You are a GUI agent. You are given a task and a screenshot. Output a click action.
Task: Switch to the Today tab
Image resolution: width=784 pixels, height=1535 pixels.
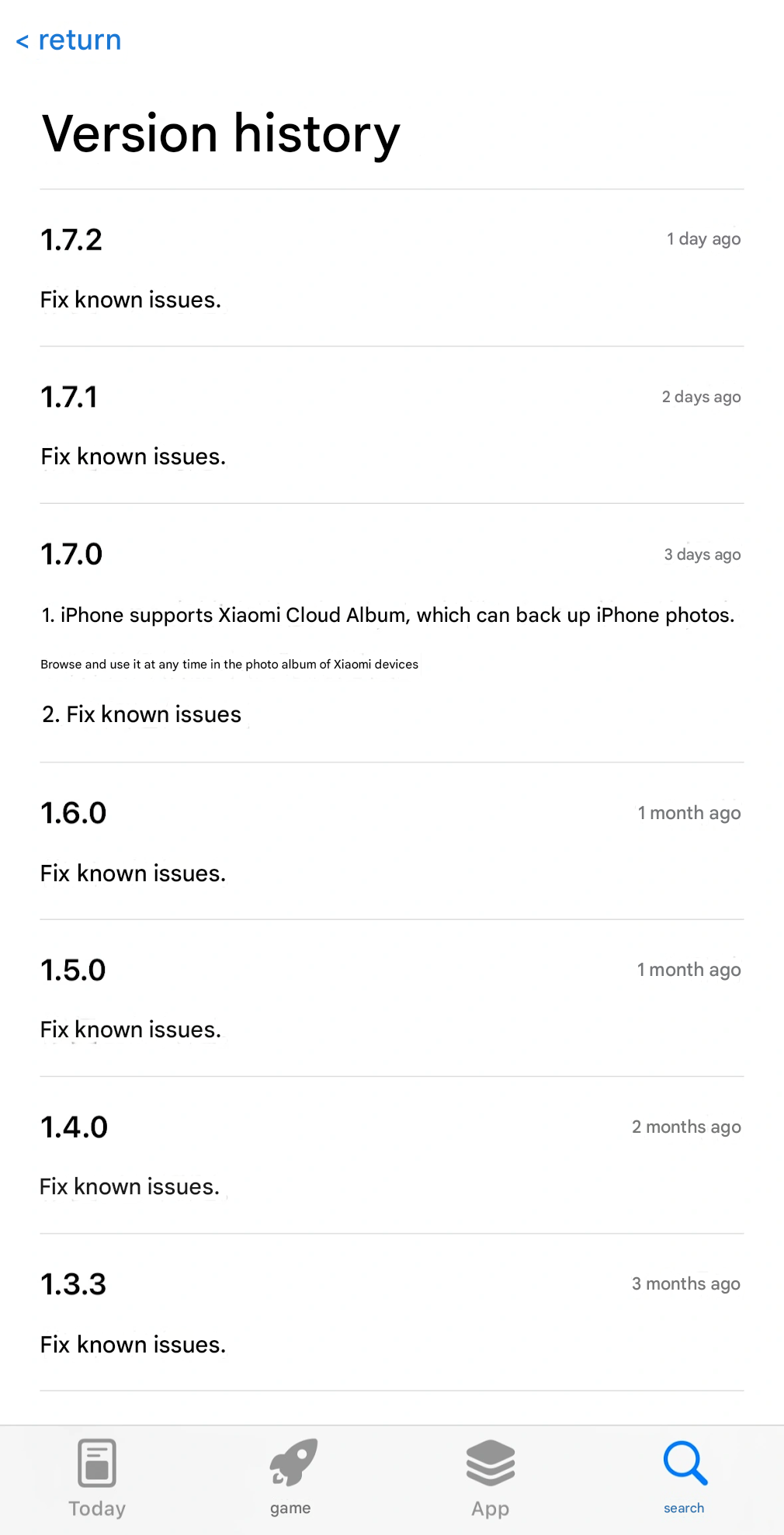(x=97, y=1477)
